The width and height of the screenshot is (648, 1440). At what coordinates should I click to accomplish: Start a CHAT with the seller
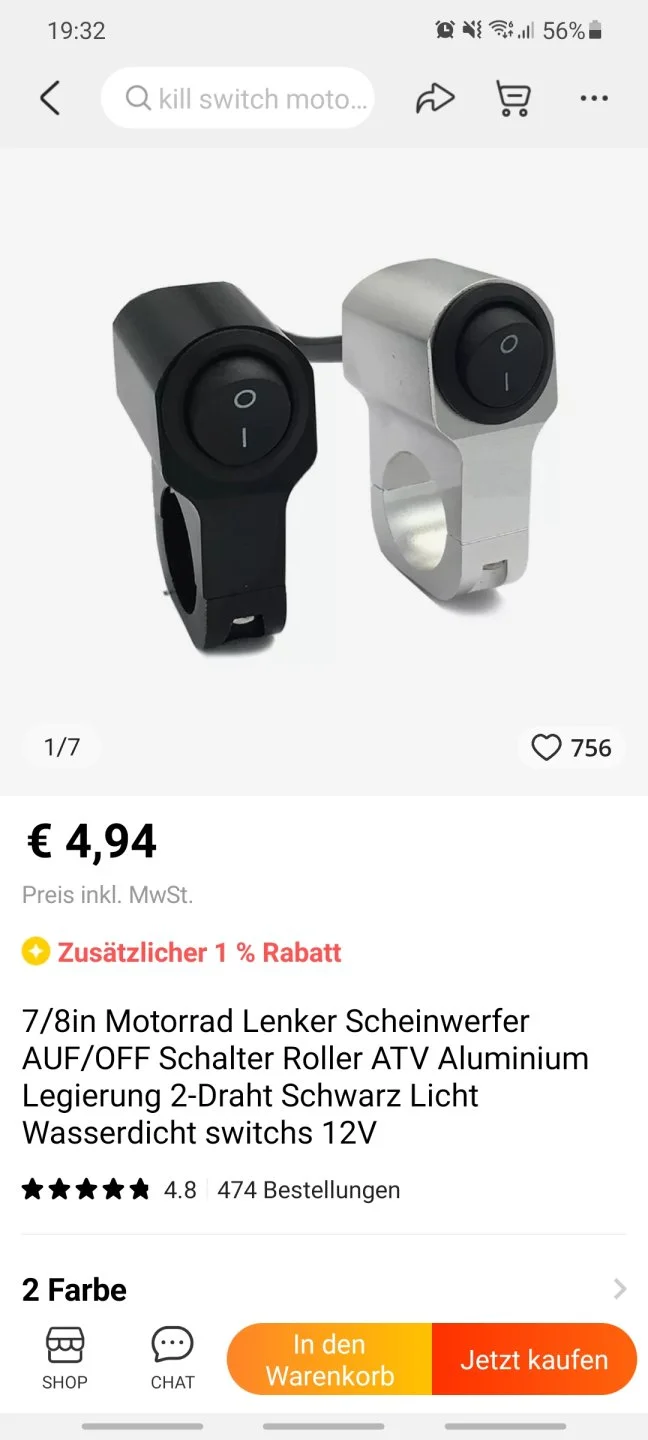172,1358
